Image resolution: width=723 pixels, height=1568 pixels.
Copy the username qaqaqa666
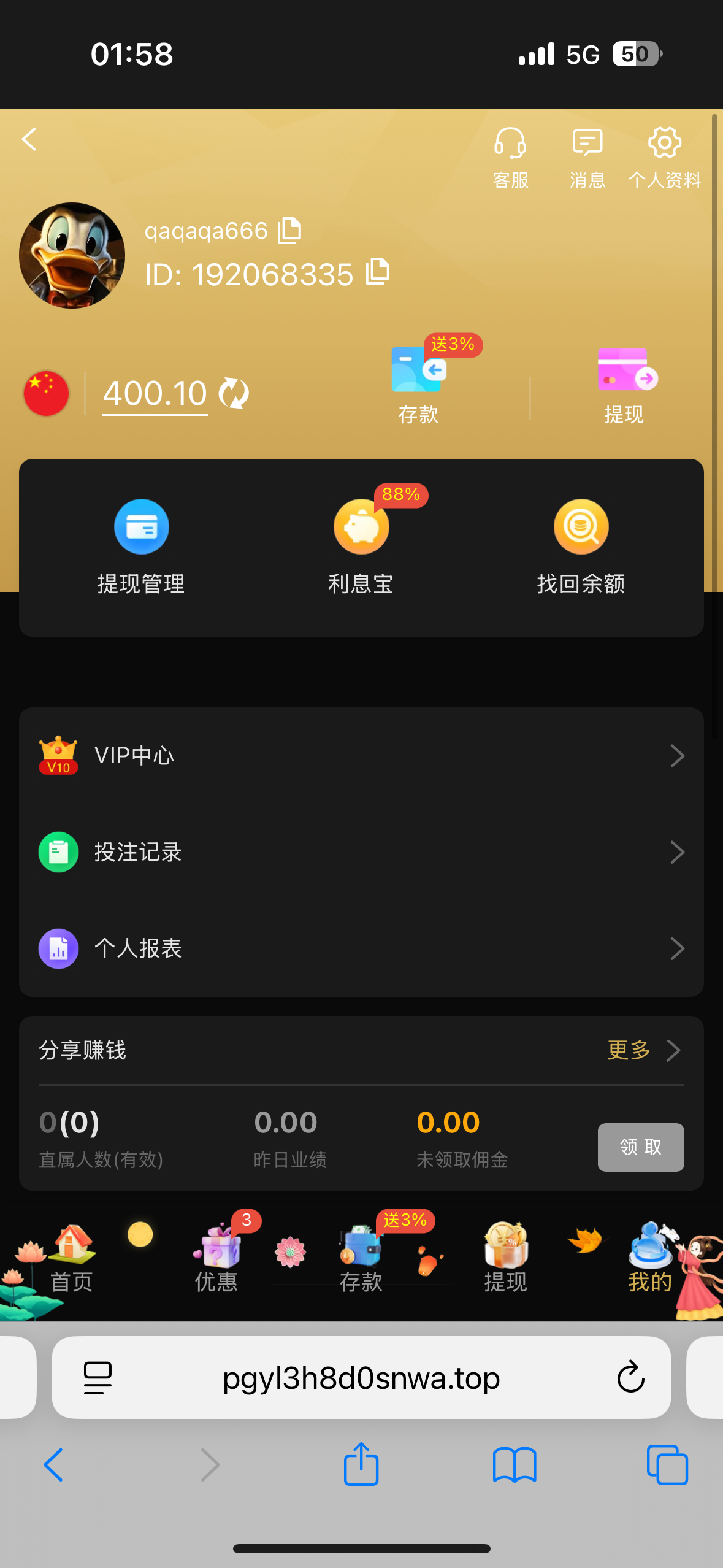[290, 231]
